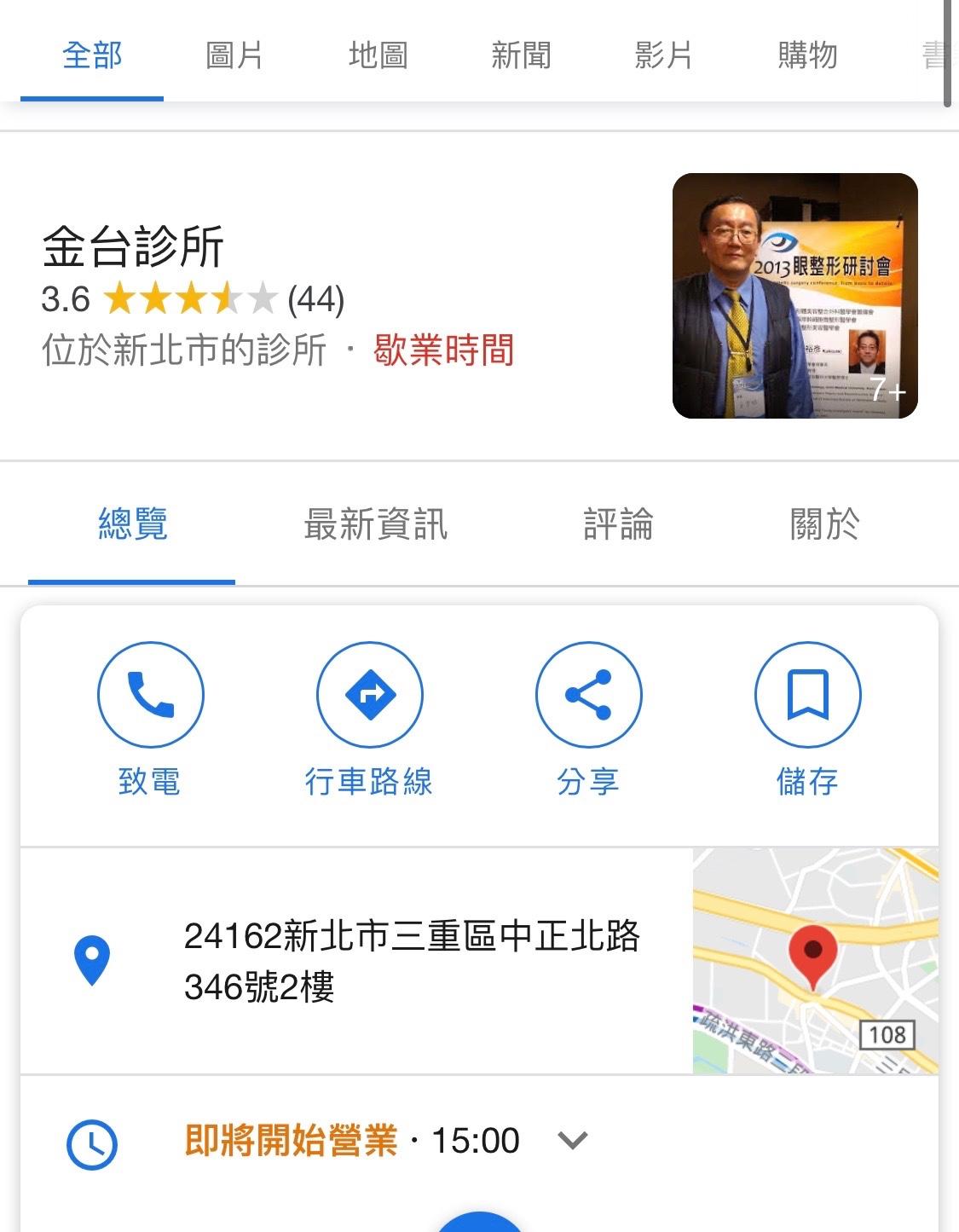Viewport: 959px width, 1232px height.
Task: Switch to the 地圖 search tab
Action: (x=378, y=55)
